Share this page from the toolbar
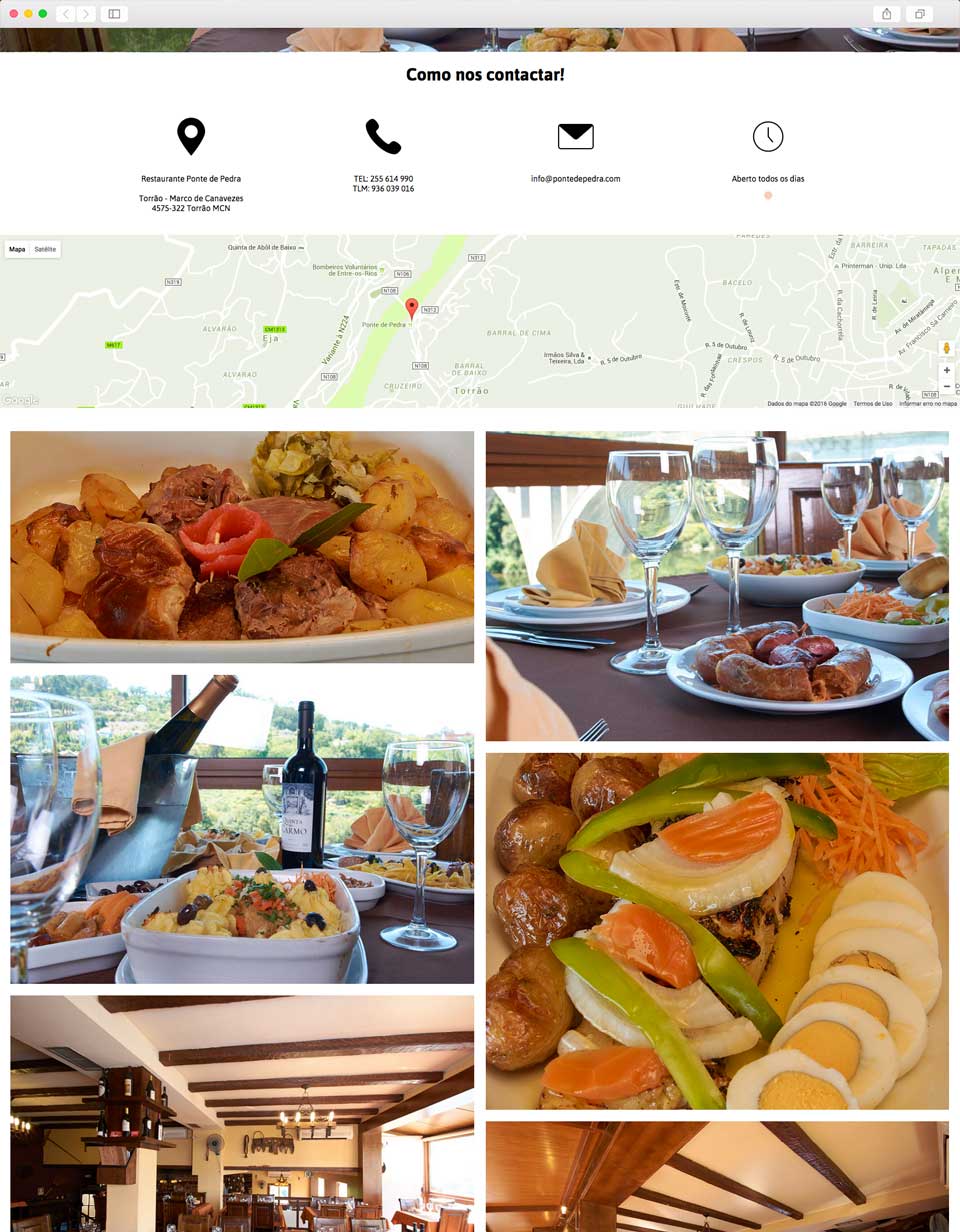Screen dimensions: 960x1232 click(886, 14)
